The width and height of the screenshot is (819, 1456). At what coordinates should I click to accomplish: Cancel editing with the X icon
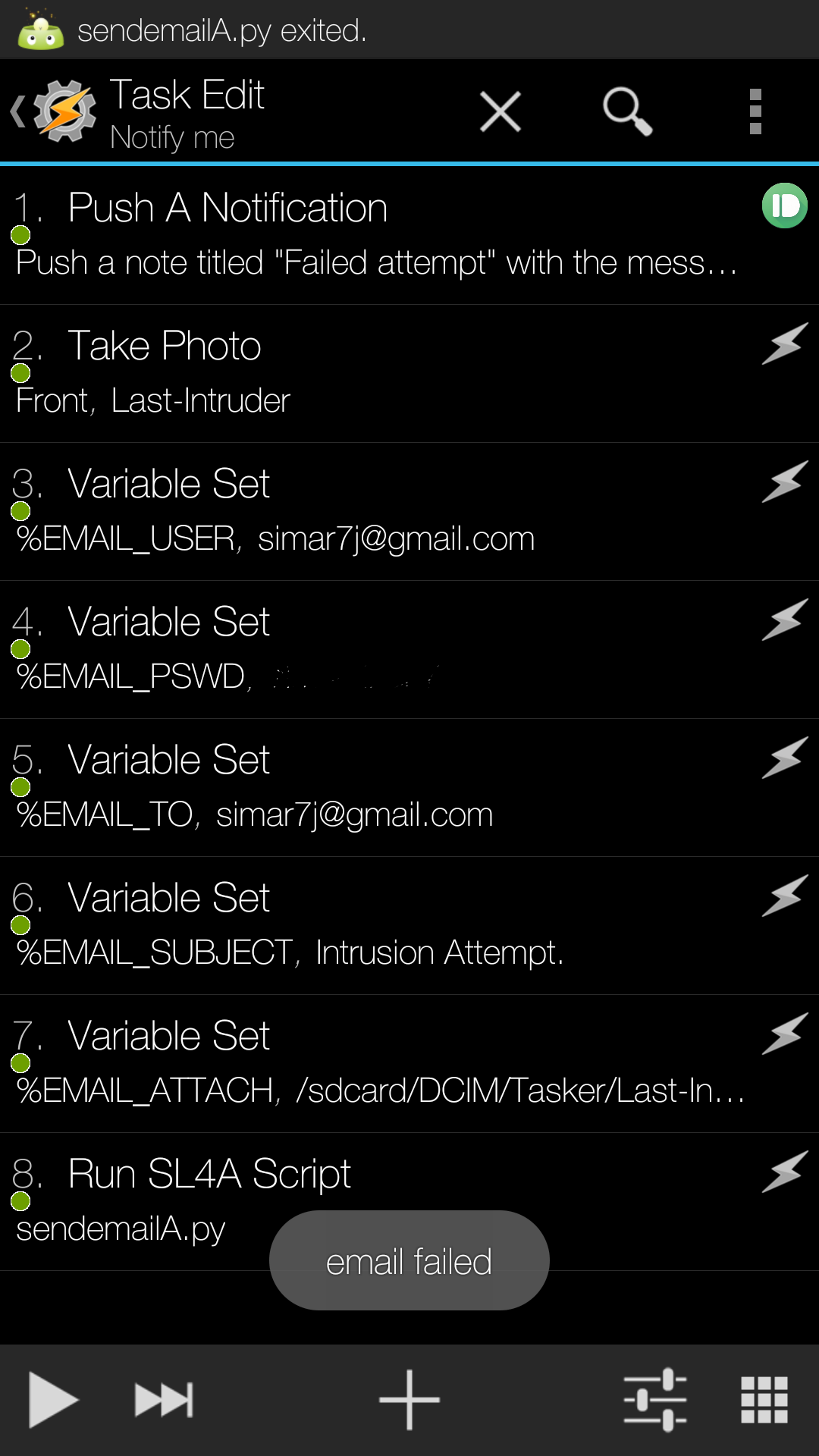click(500, 112)
